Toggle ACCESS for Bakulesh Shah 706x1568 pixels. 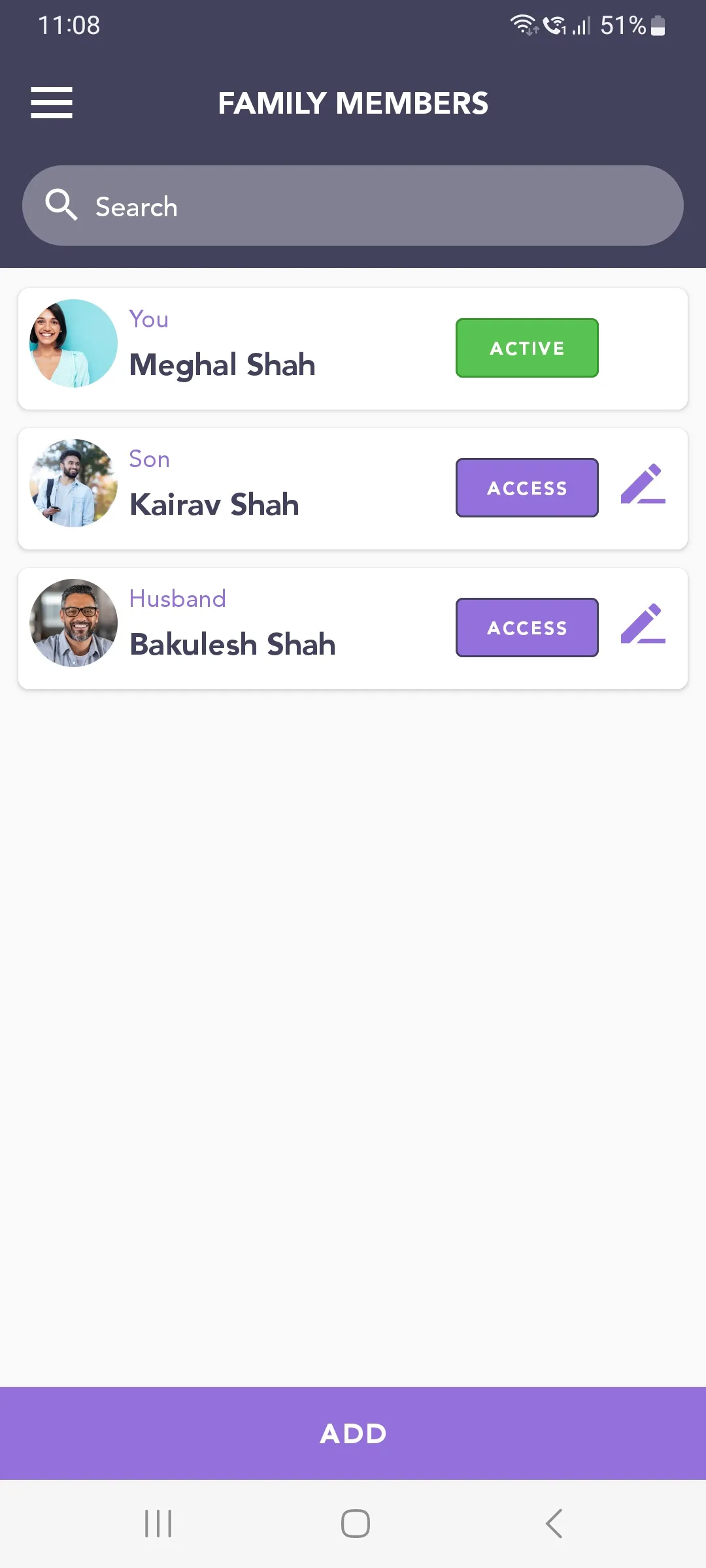pos(526,627)
